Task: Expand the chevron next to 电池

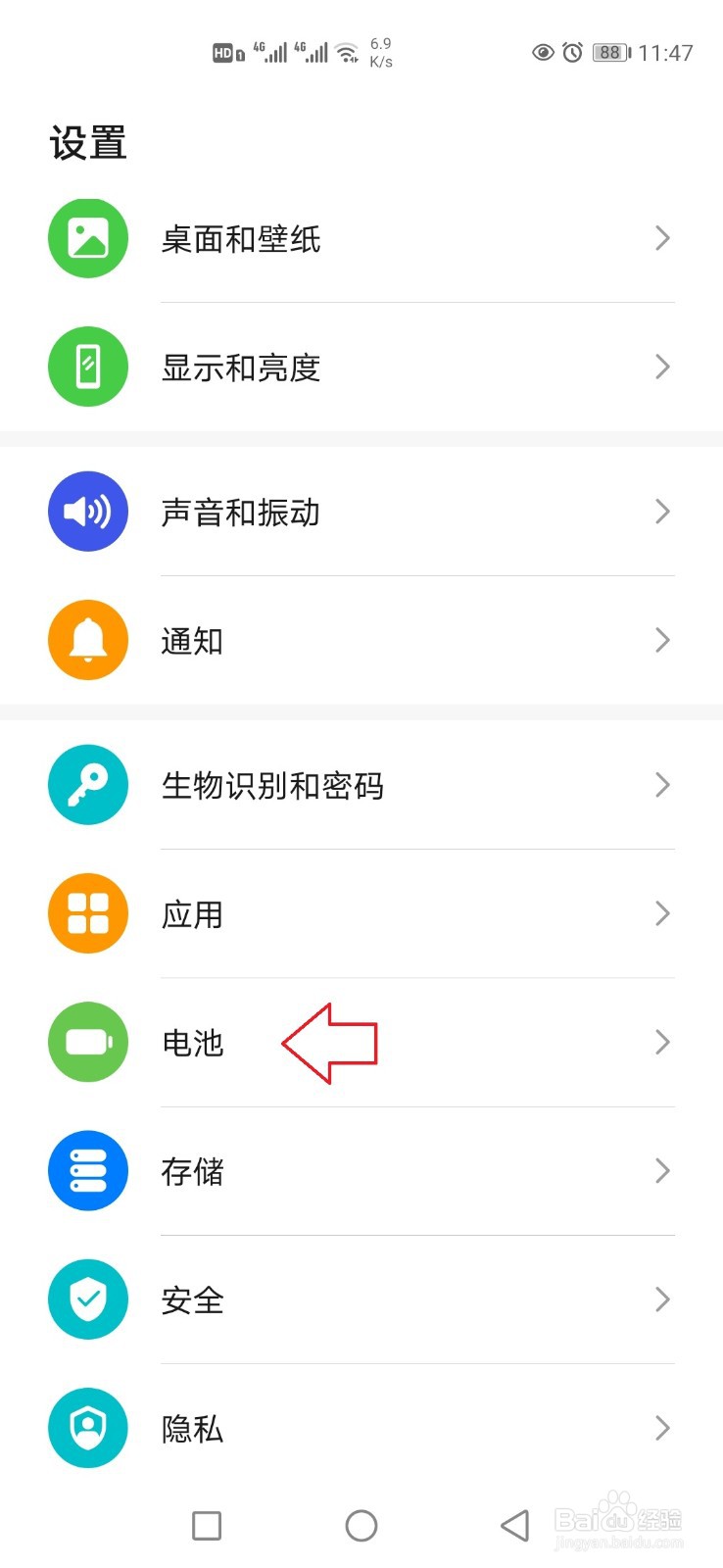Action: click(x=662, y=1042)
